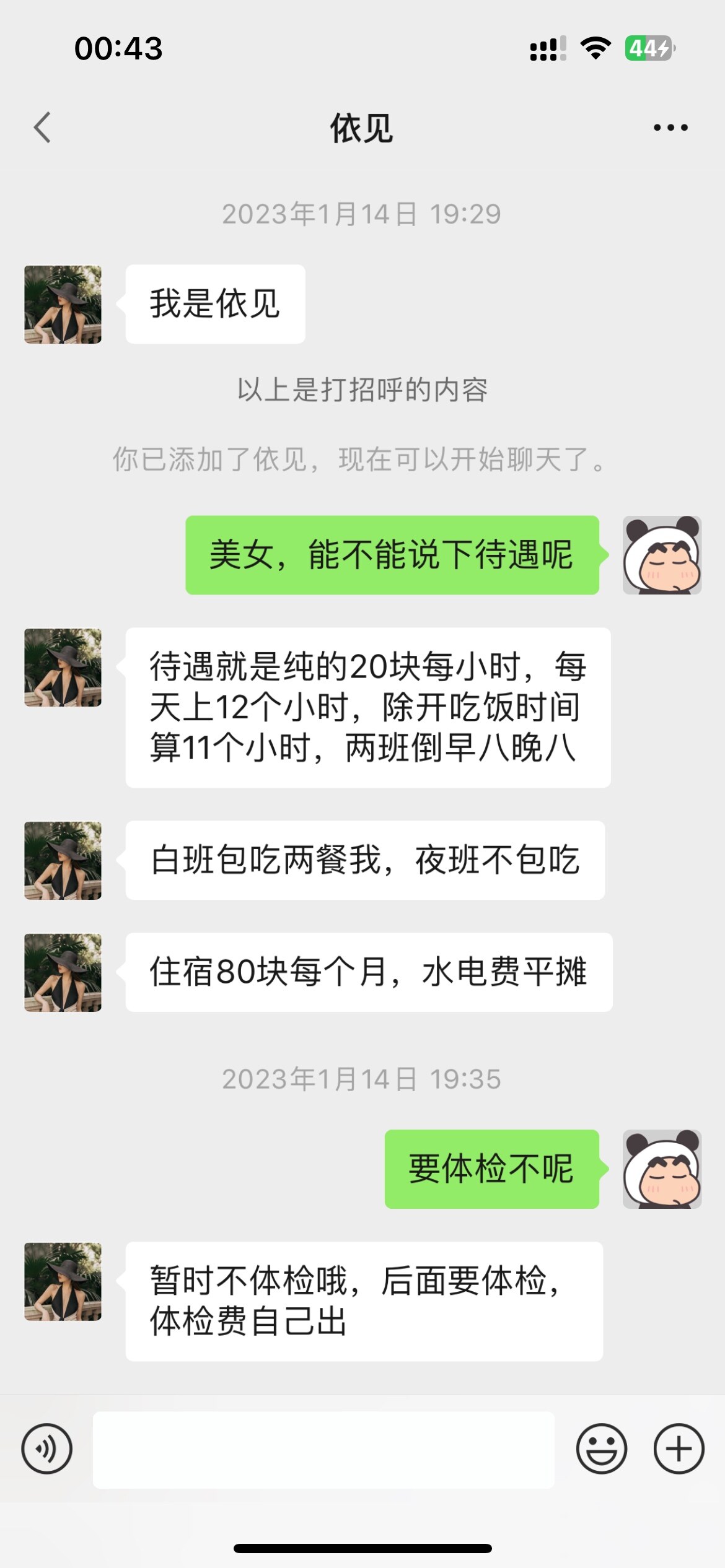Open the plus attachments panel
Screen dimensions: 725x1568
pyautogui.click(x=679, y=1449)
